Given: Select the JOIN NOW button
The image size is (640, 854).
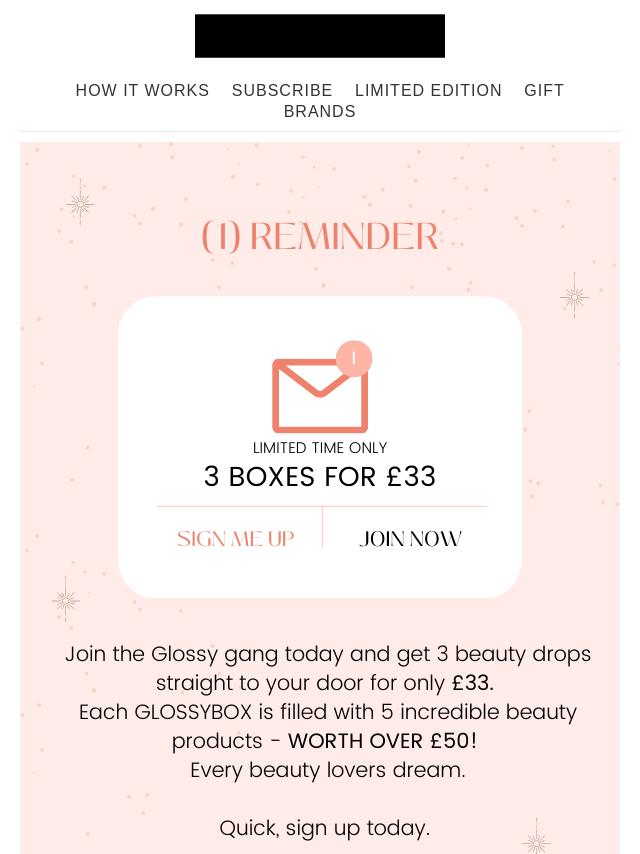Looking at the screenshot, I should click(x=410, y=539).
